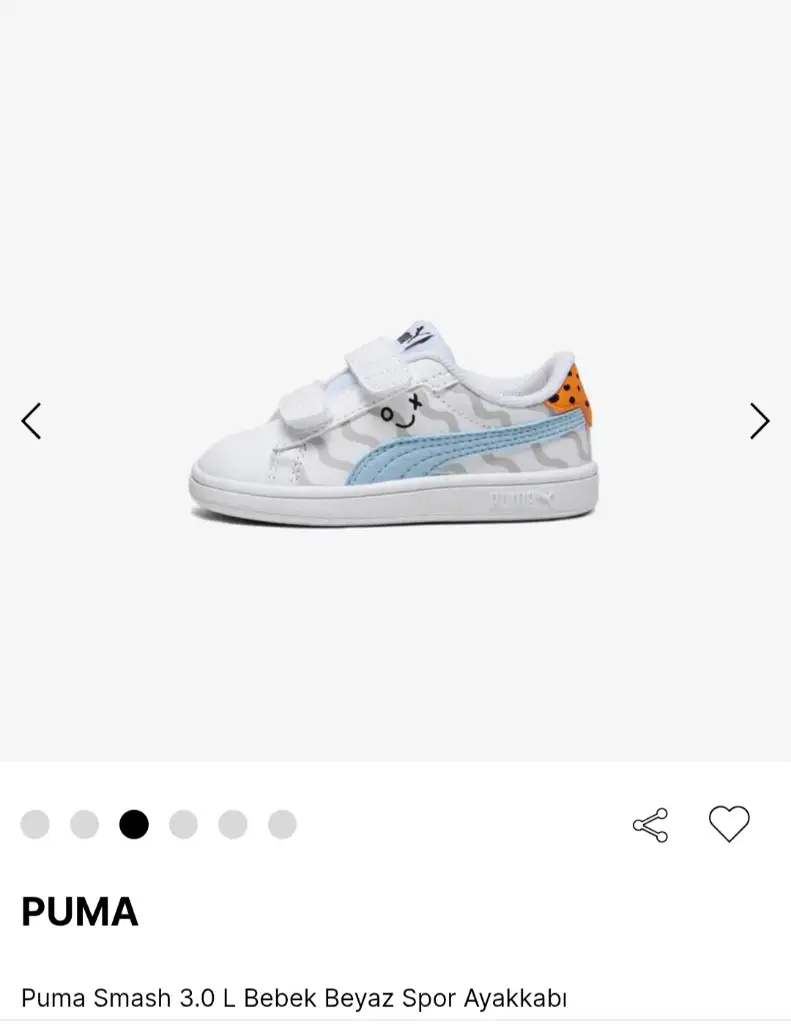
Task: Show the previous product image
Action: 32,421
